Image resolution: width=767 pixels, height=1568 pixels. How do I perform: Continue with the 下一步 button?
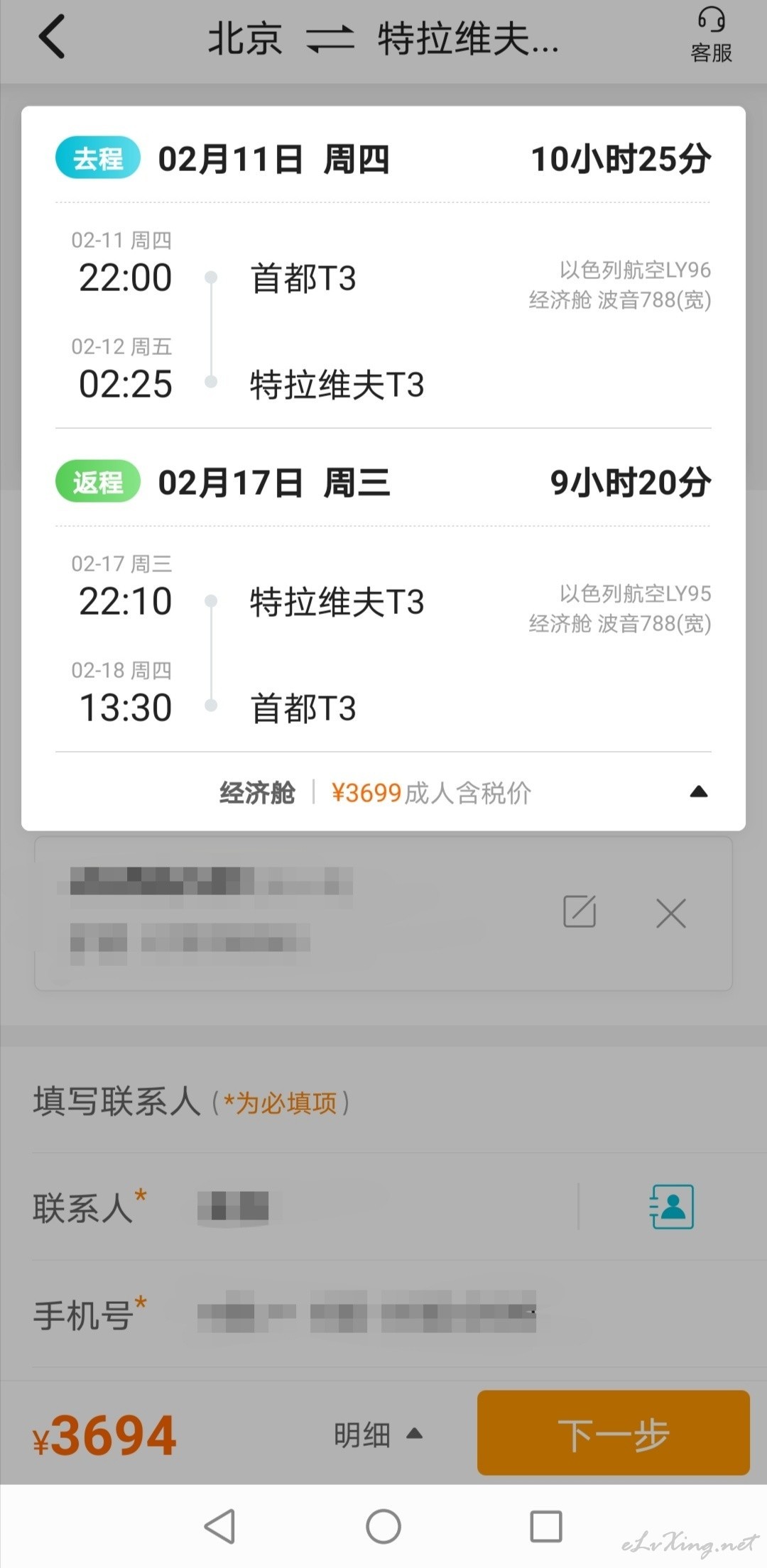[x=614, y=1432]
